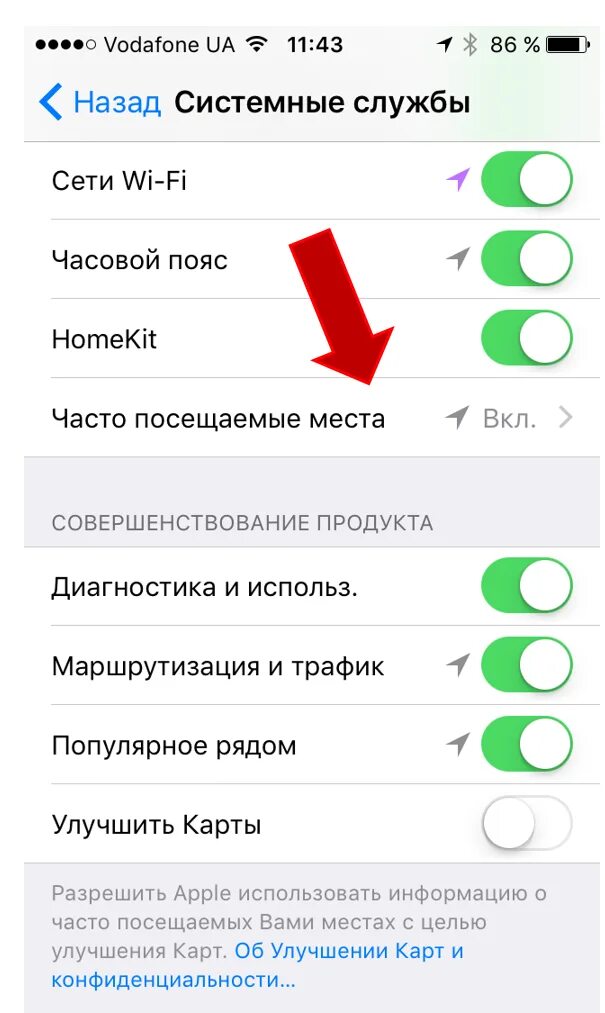Disable Диагностика и использ. switch
This screenshot has height=1013, width=605.
527,585
